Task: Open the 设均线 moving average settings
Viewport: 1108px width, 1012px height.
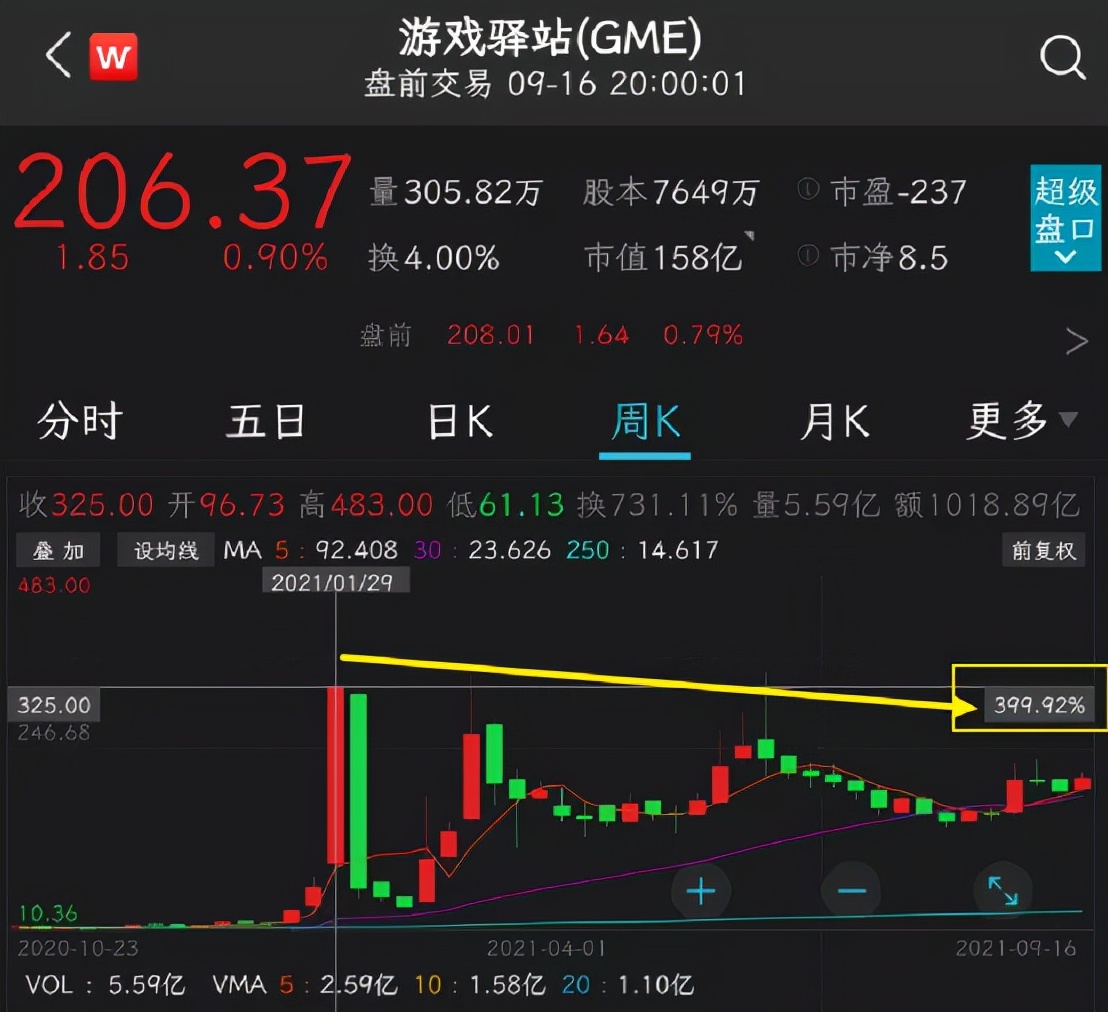Action: click(x=166, y=550)
